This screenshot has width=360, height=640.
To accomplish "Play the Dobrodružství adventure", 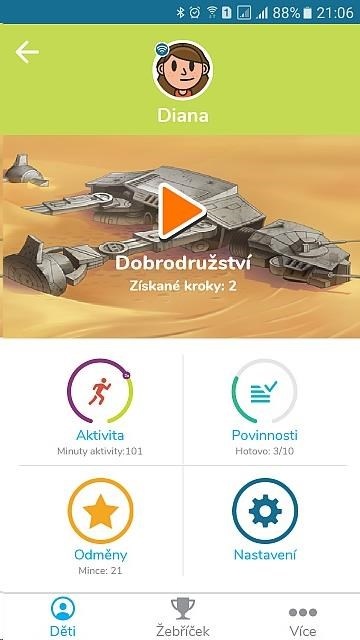I will [x=181, y=211].
